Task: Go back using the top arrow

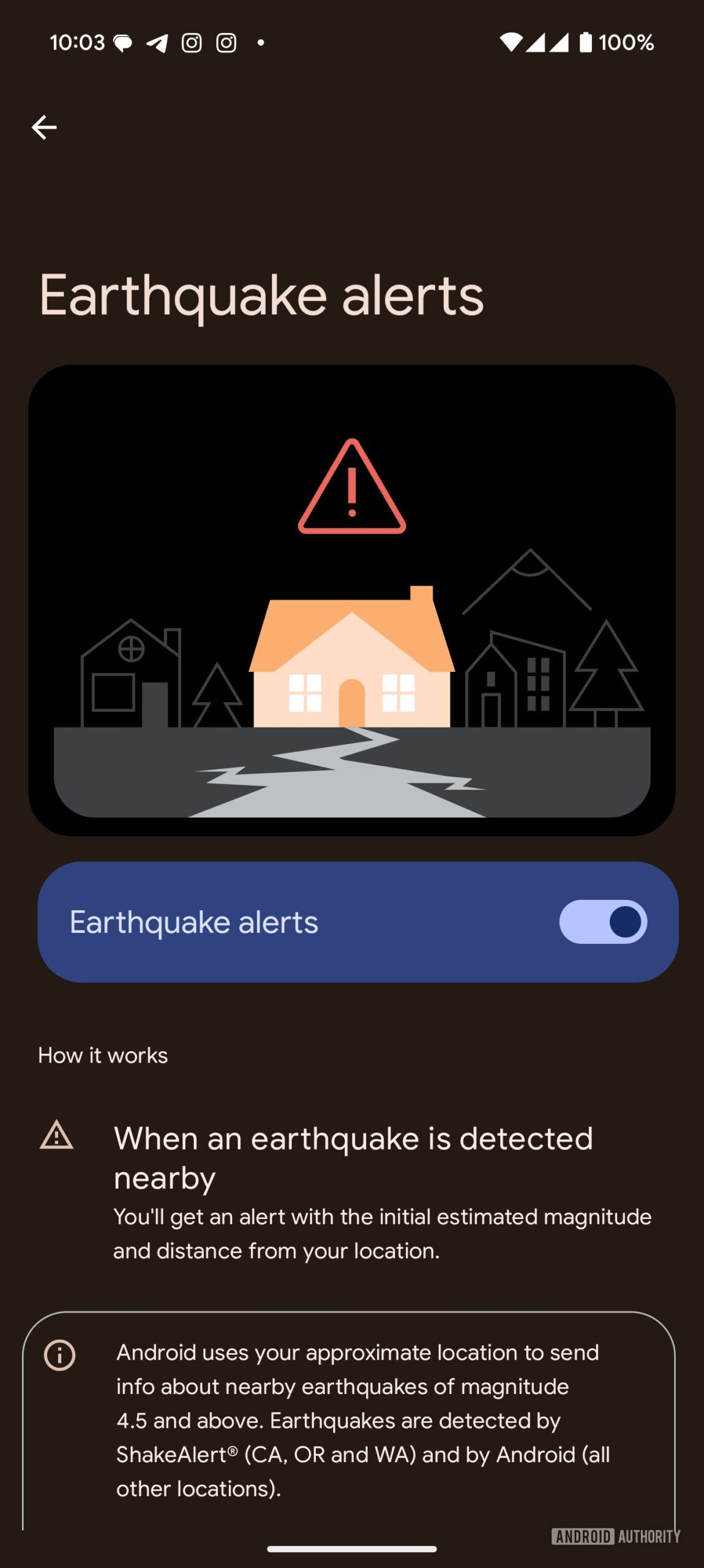Action: tap(44, 127)
